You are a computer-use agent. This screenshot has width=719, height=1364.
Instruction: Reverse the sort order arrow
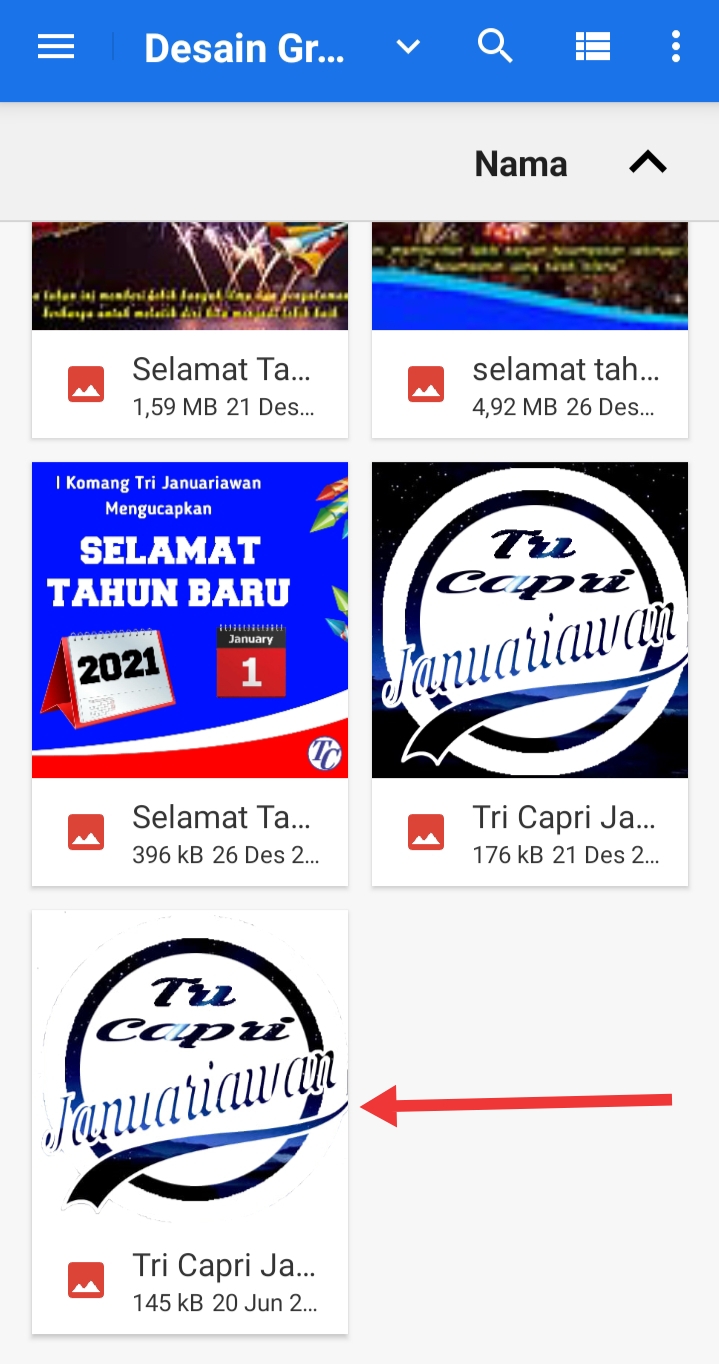(648, 163)
